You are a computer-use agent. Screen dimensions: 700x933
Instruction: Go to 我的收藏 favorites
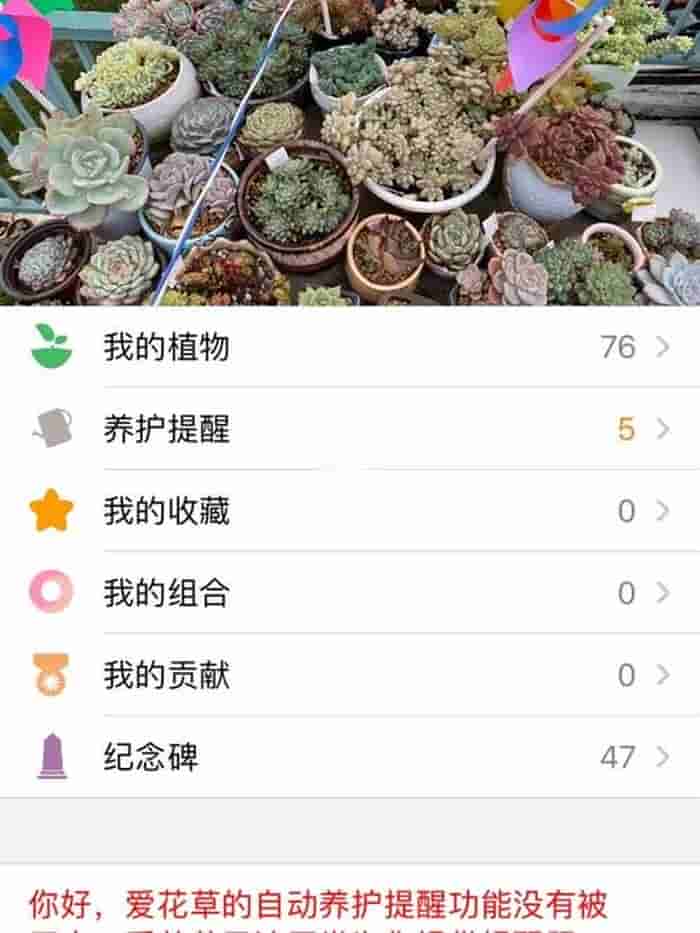[350, 511]
